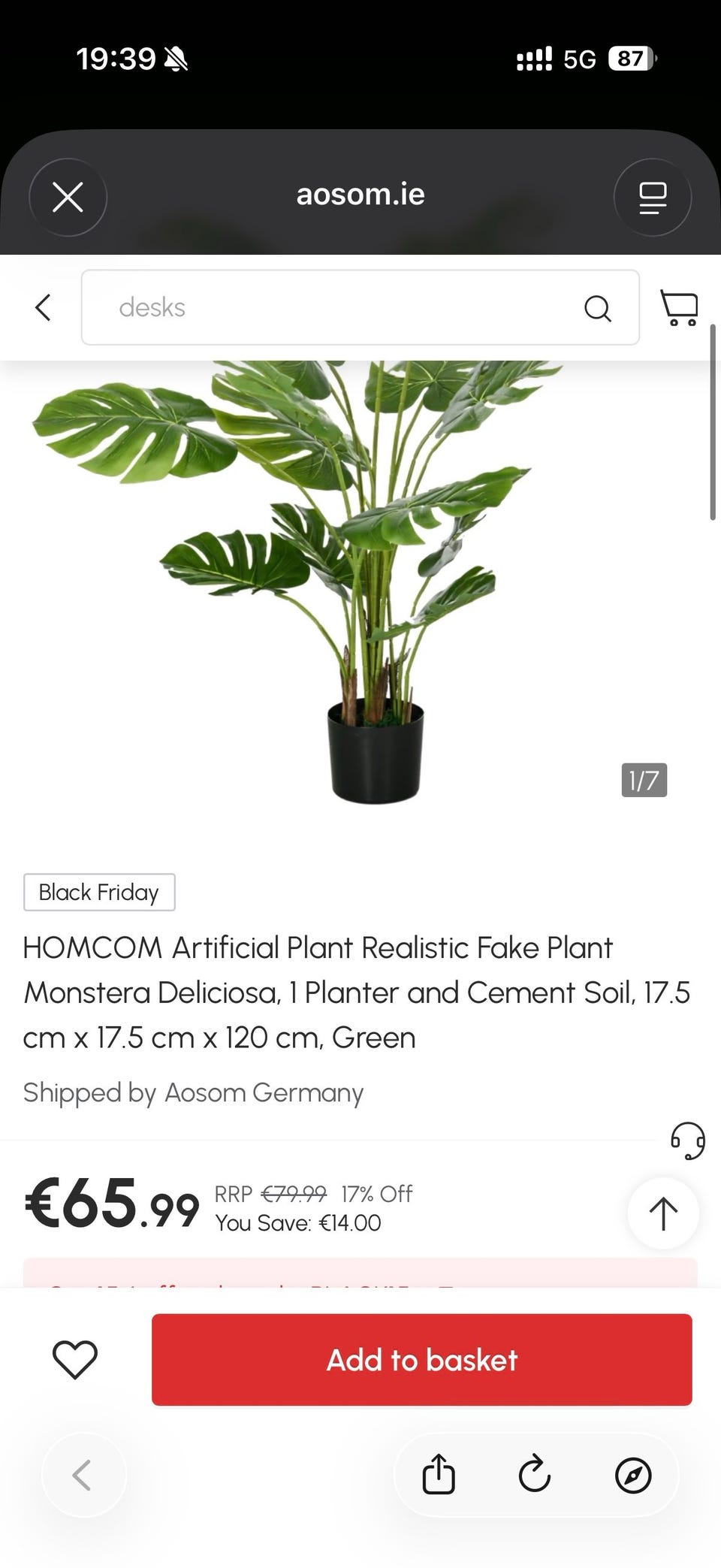This screenshot has width=721, height=1568.
Task: Close the in-app browser
Action: [68, 198]
